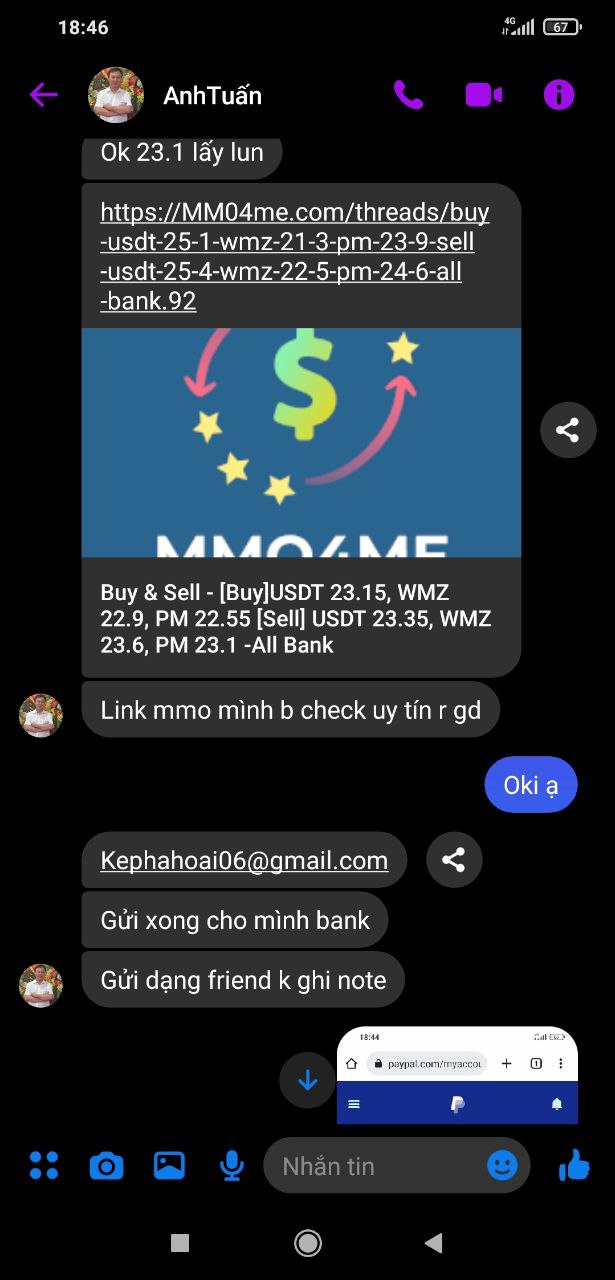
Task: Start a video call with AnhTuấn
Action: coord(484,95)
